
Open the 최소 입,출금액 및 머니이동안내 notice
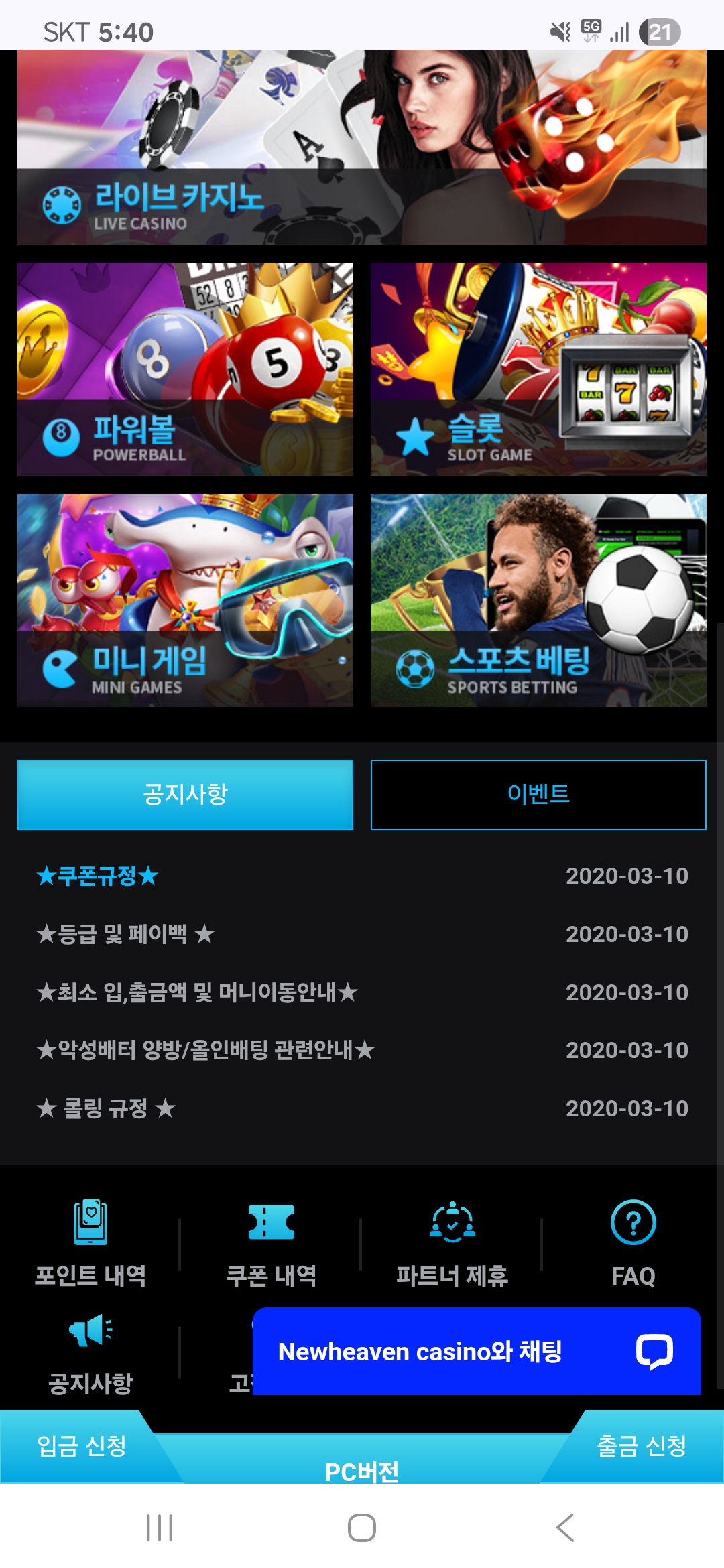pyautogui.click(x=197, y=992)
